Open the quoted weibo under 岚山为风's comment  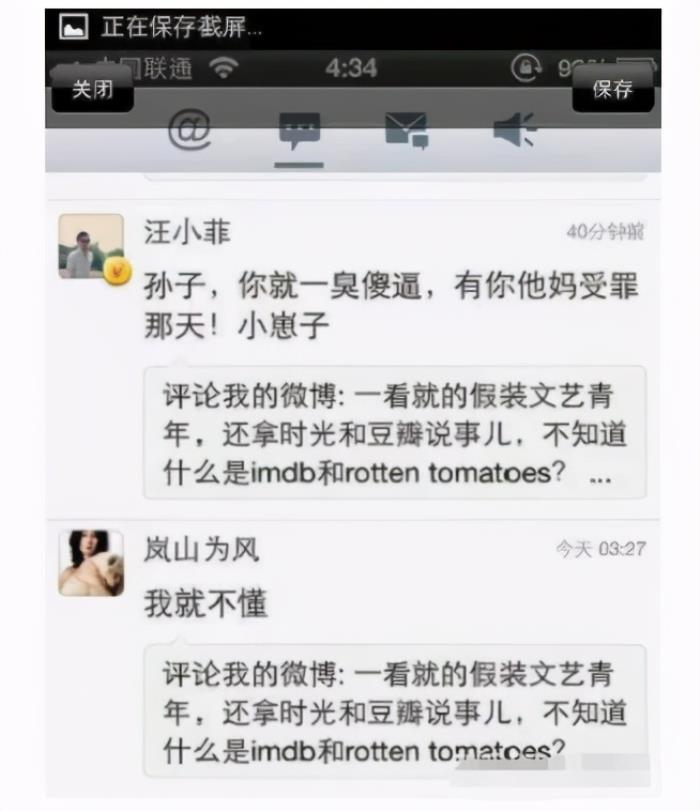tap(395, 710)
